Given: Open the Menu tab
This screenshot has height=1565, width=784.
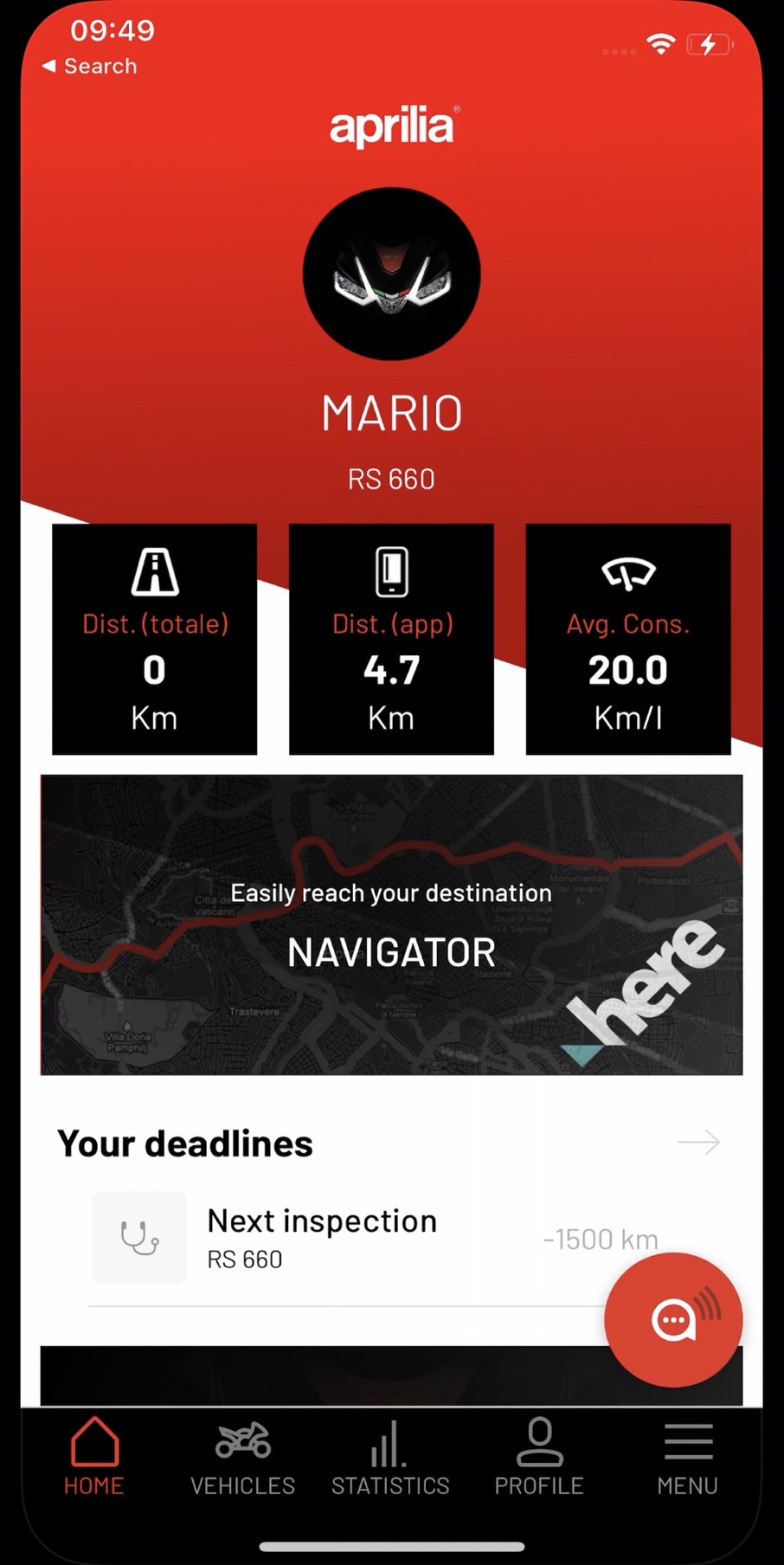Looking at the screenshot, I should 687,1459.
